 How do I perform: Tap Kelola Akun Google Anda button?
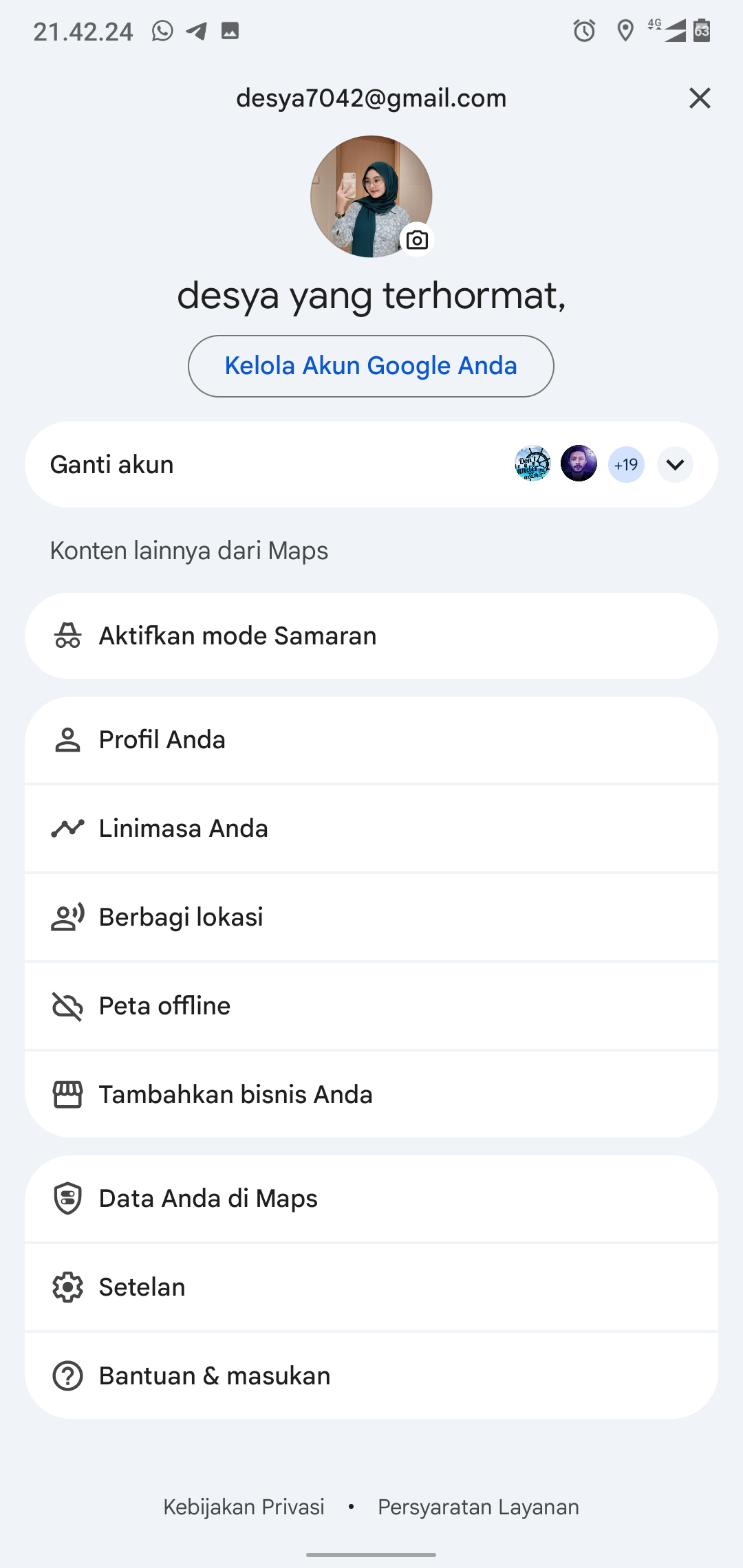371,366
